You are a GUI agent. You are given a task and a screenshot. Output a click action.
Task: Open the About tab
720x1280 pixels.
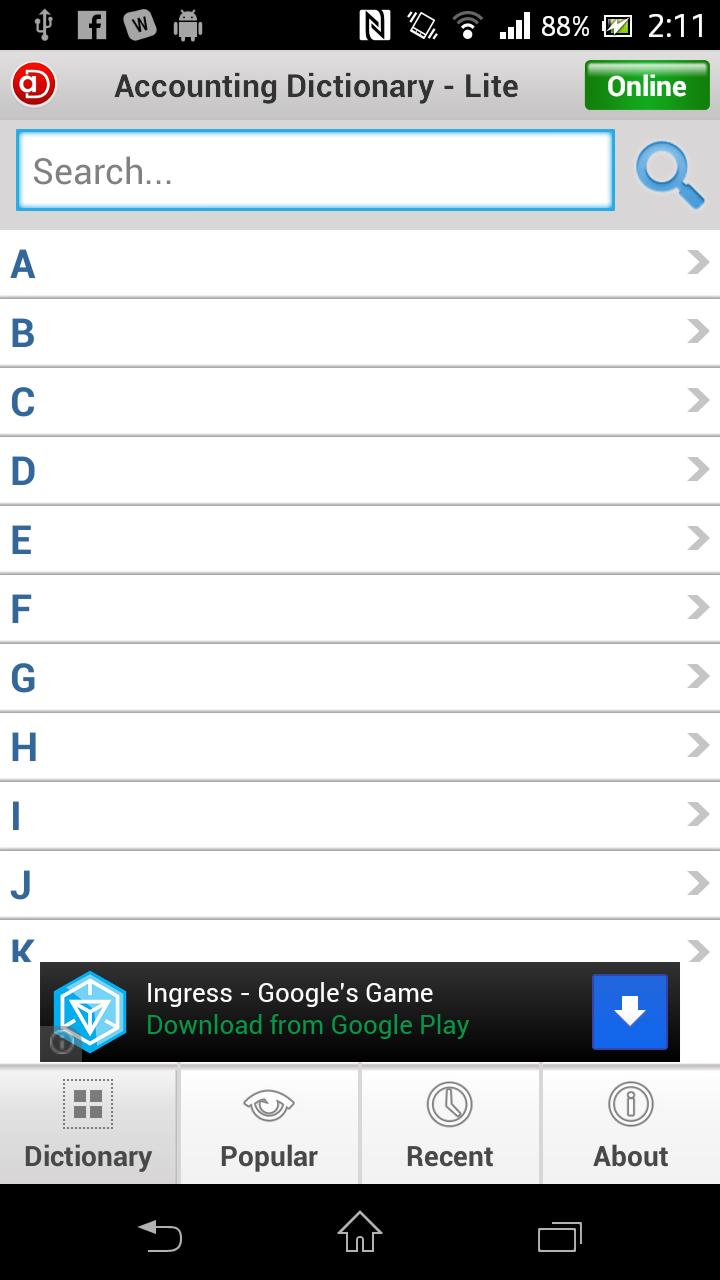pos(631,1126)
